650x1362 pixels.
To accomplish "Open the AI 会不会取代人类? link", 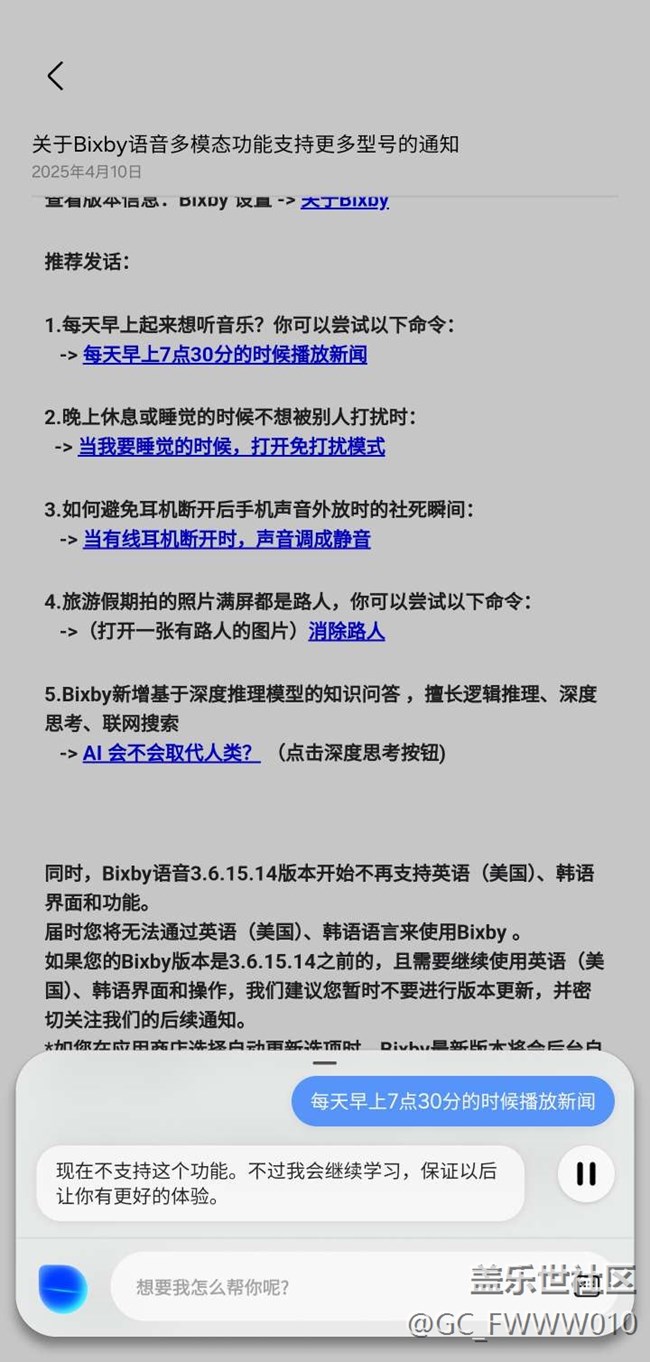I will [x=171, y=753].
